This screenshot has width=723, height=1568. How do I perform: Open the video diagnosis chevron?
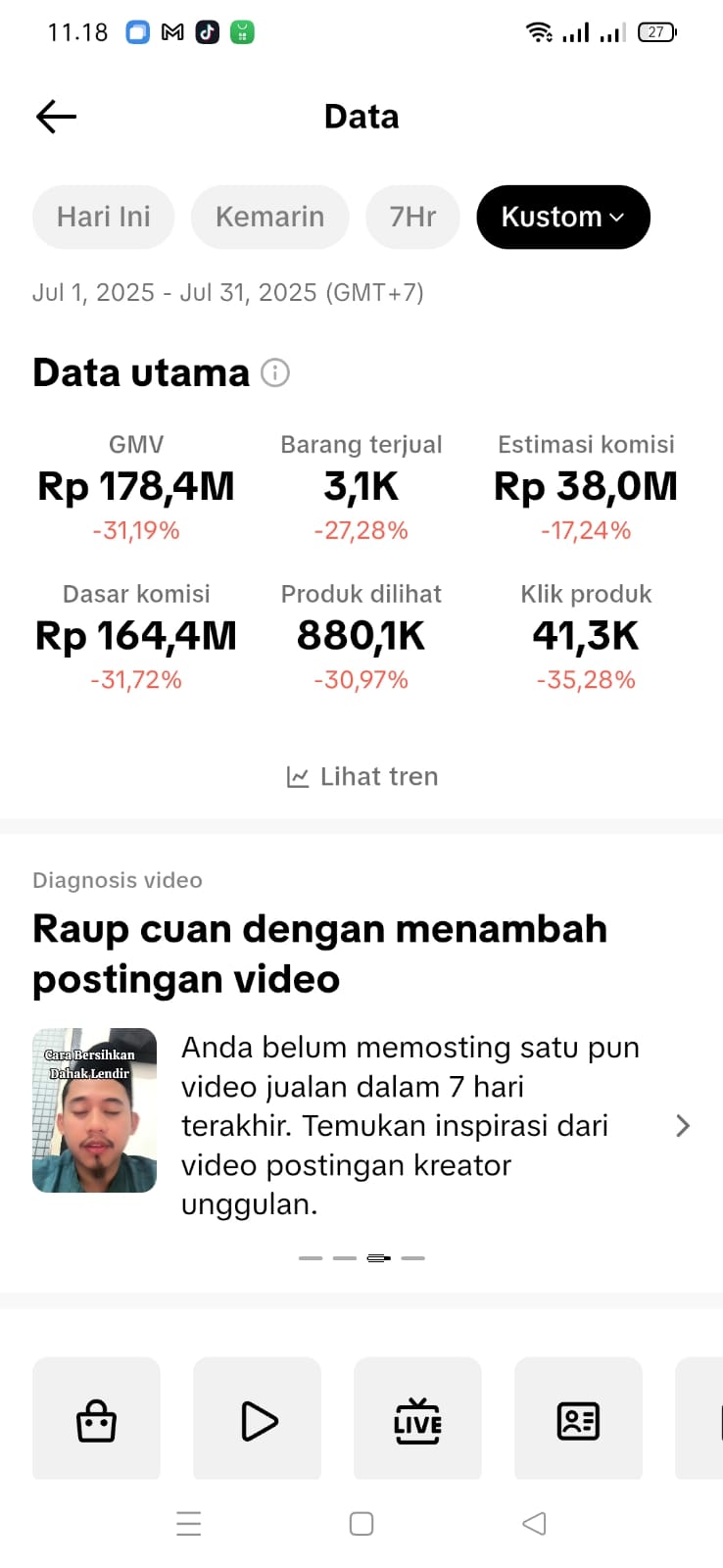pyautogui.click(x=683, y=1126)
